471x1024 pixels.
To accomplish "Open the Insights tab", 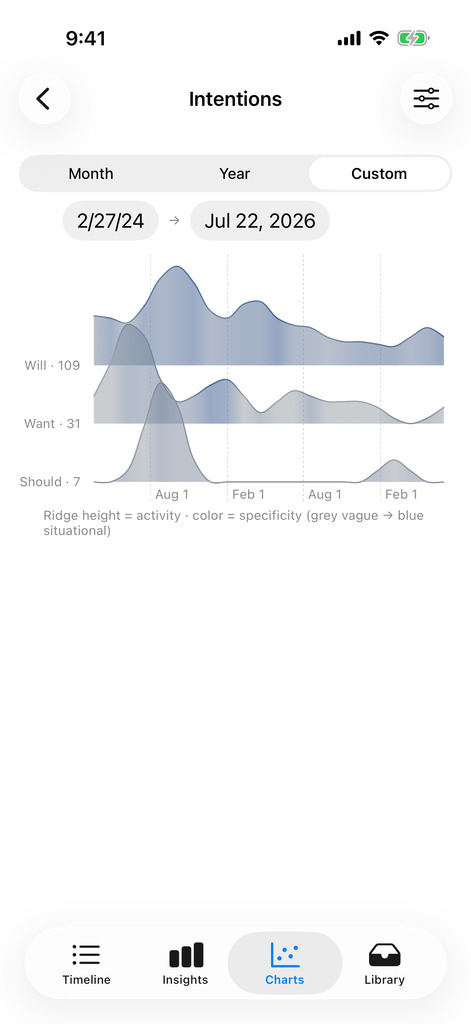I will coord(186,963).
